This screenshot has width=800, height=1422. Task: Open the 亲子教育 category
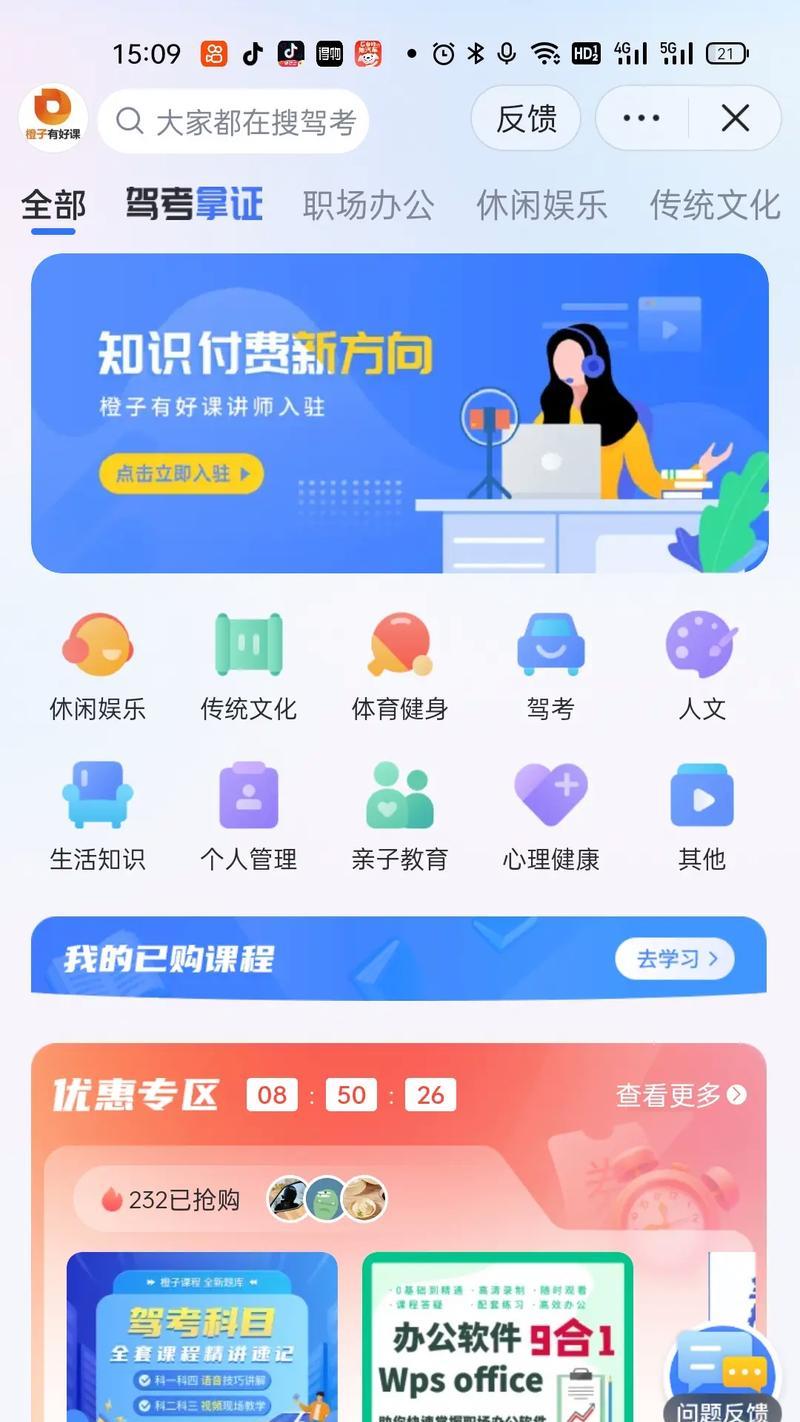pyautogui.click(x=400, y=815)
